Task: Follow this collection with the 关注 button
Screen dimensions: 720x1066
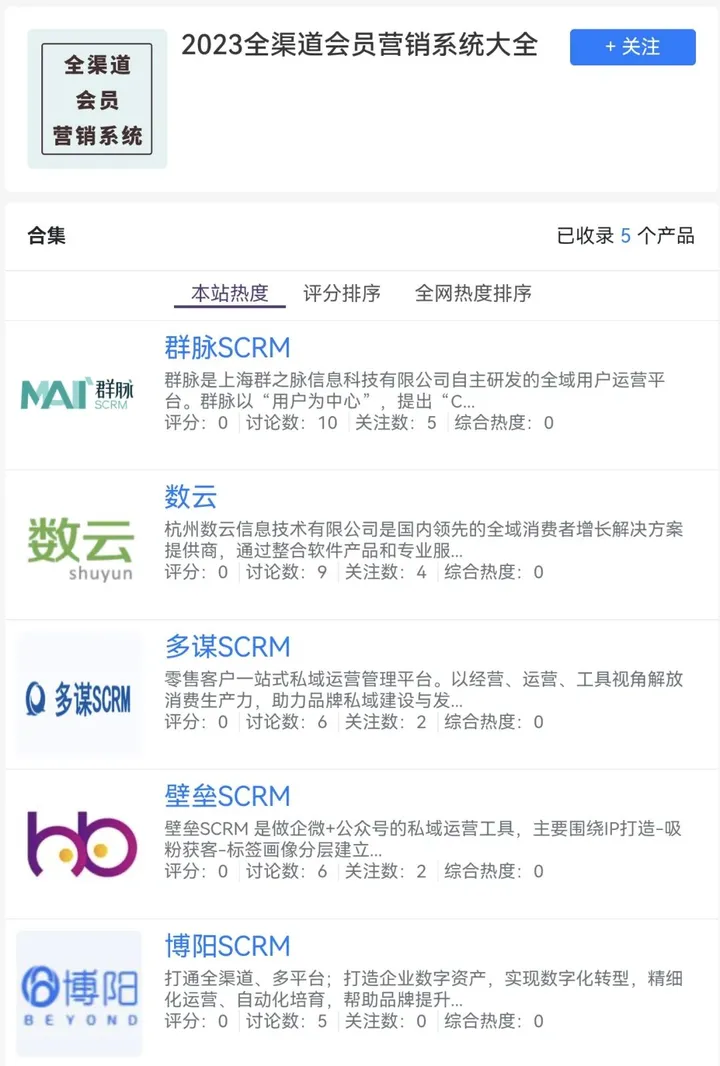Action: click(632, 47)
